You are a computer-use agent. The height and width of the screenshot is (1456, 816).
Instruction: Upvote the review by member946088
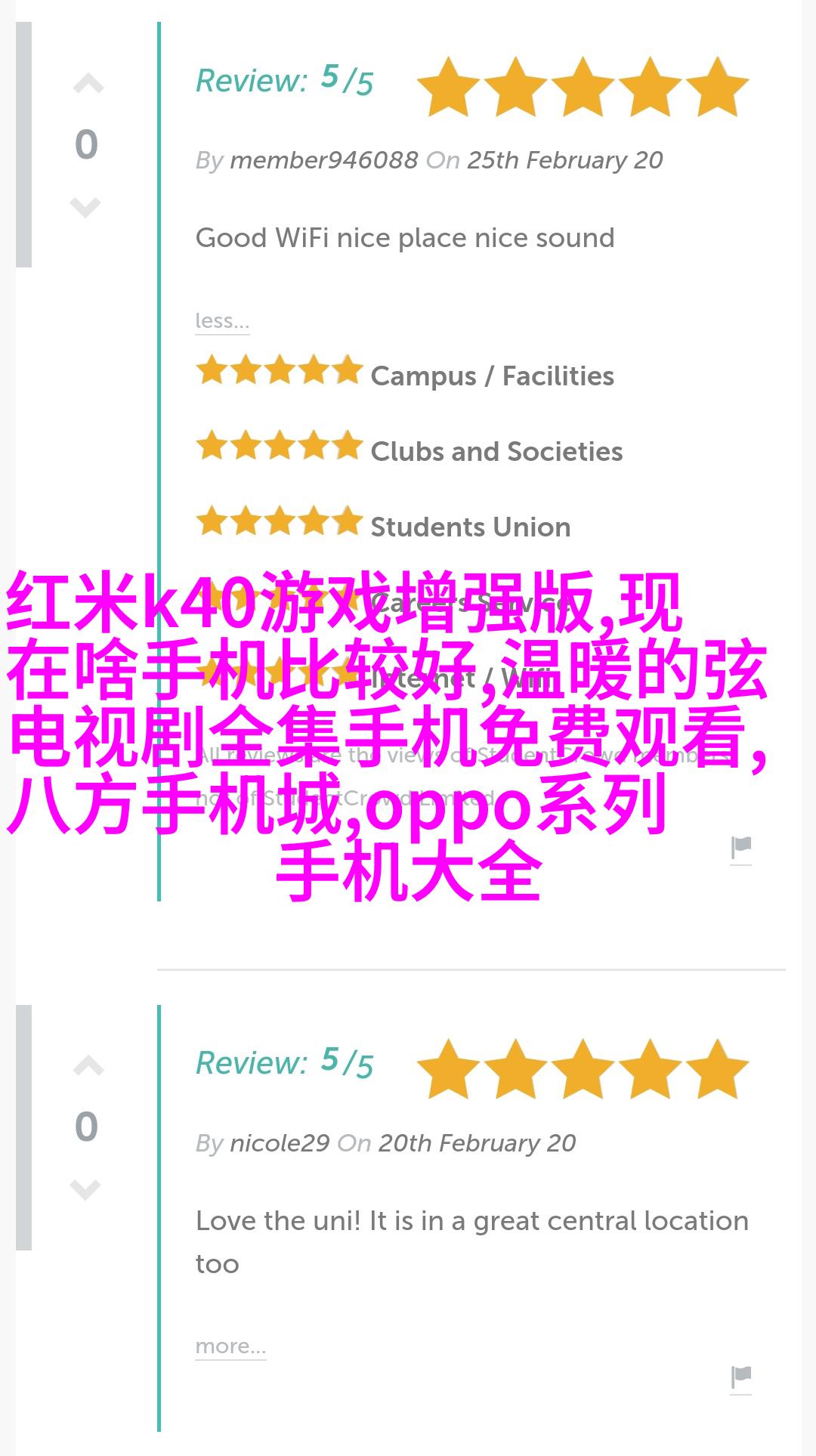tap(88, 84)
